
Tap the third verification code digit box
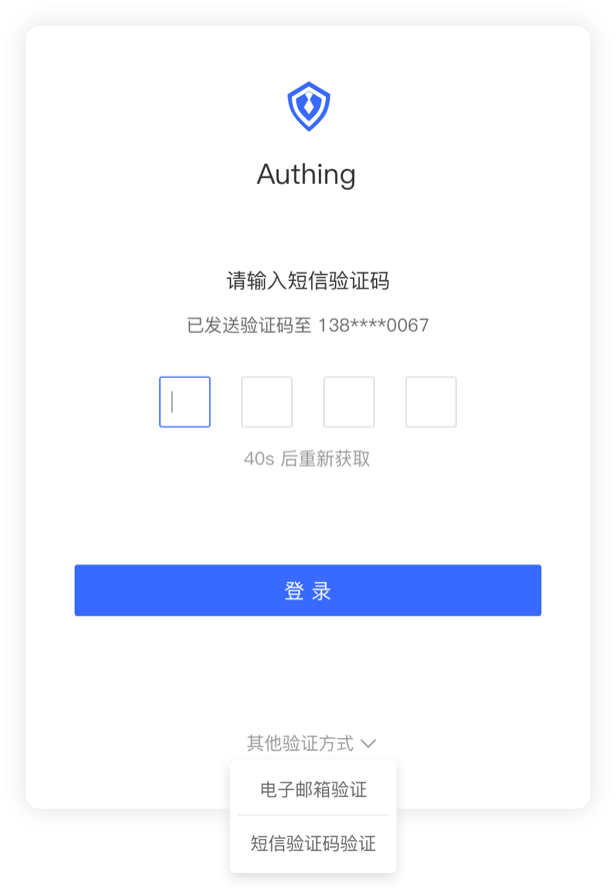click(349, 402)
